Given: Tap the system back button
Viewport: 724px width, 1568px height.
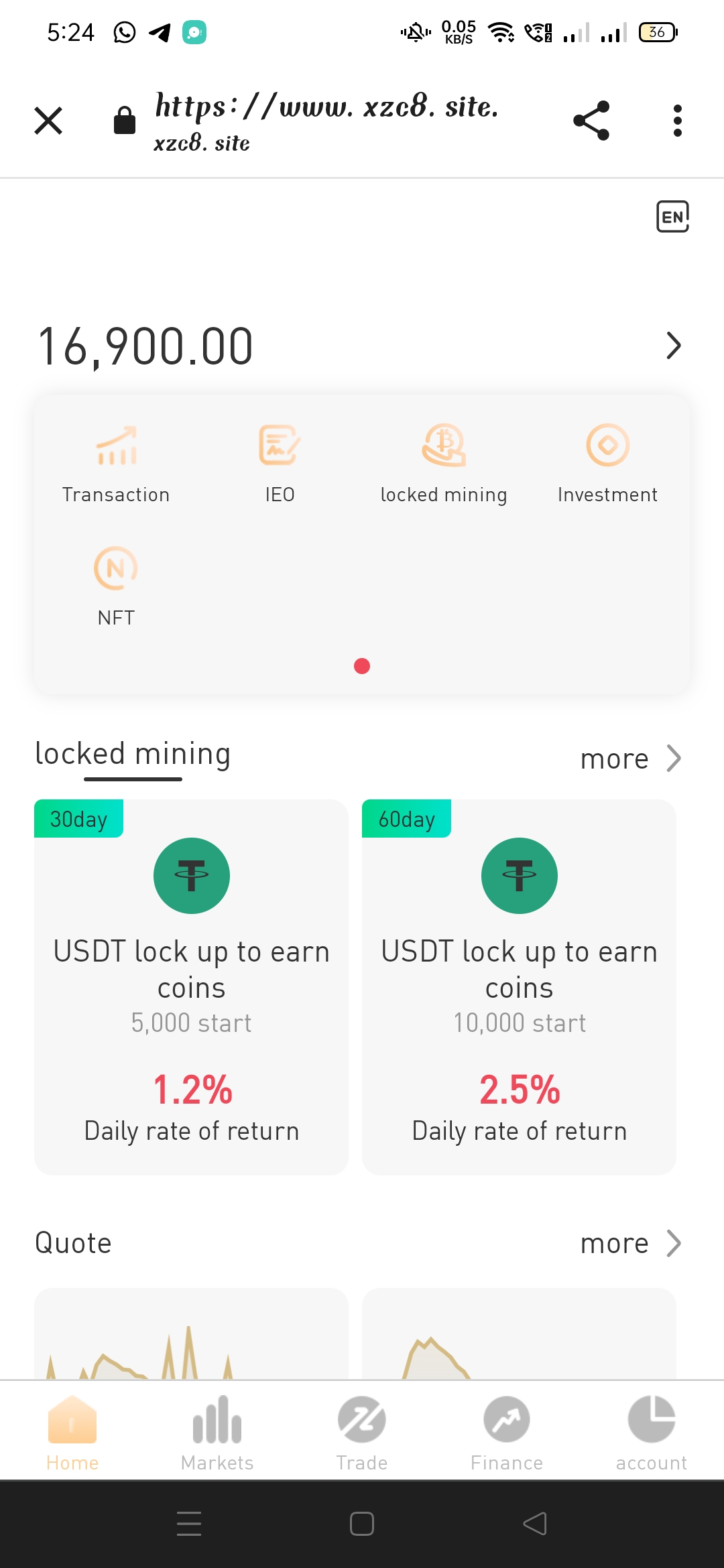Looking at the screenshot, I should (535, 1524).
